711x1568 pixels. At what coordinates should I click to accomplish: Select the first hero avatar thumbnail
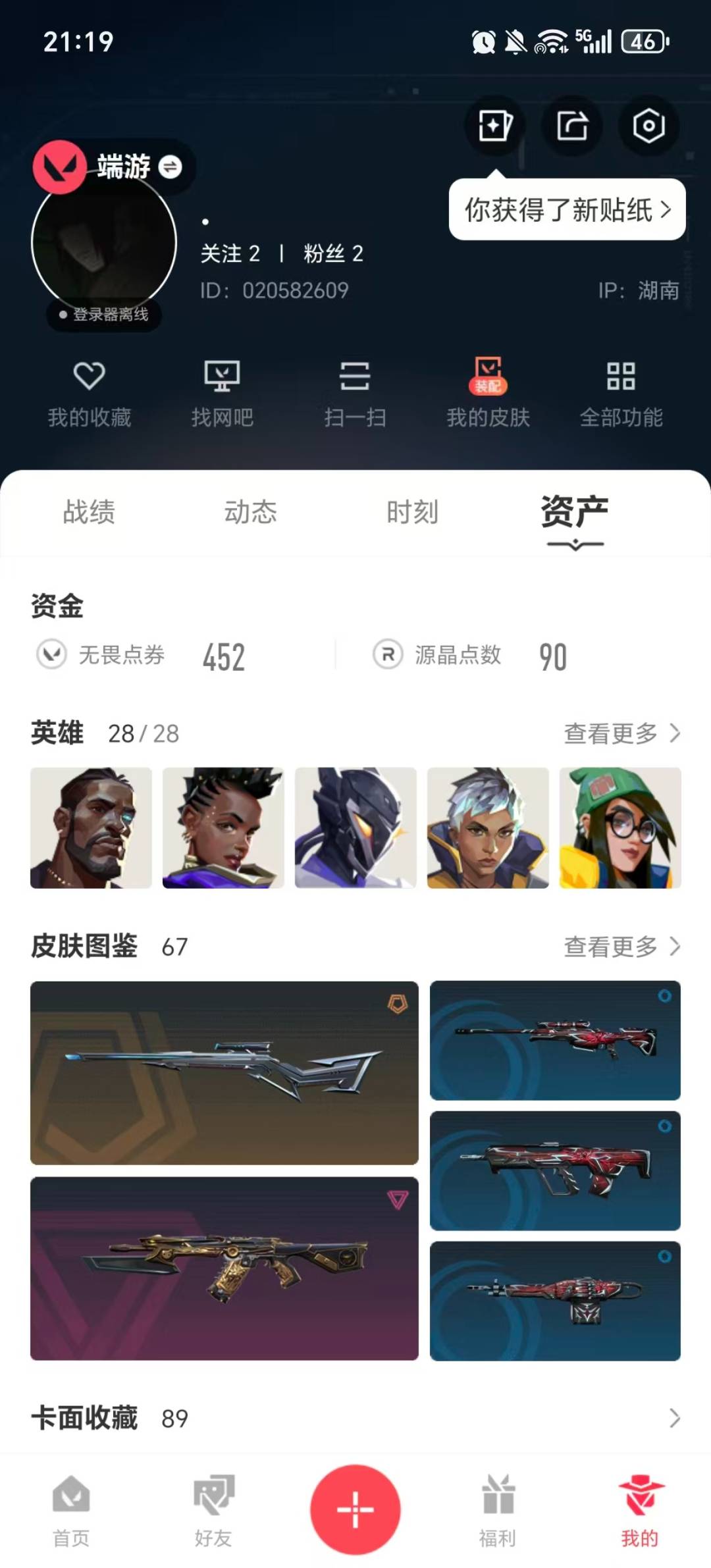[x=90, y=827]
